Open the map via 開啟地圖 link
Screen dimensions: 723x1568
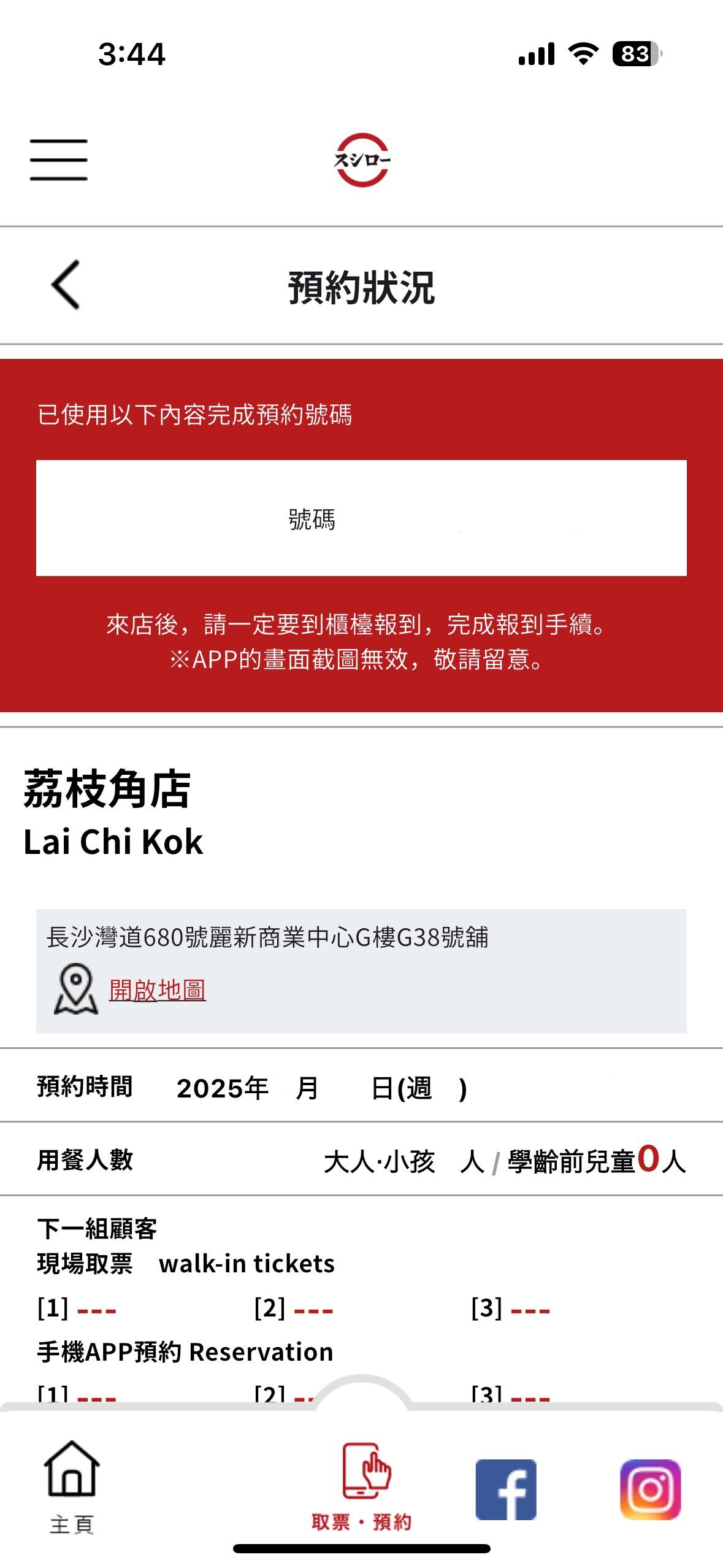click(157, 990)
